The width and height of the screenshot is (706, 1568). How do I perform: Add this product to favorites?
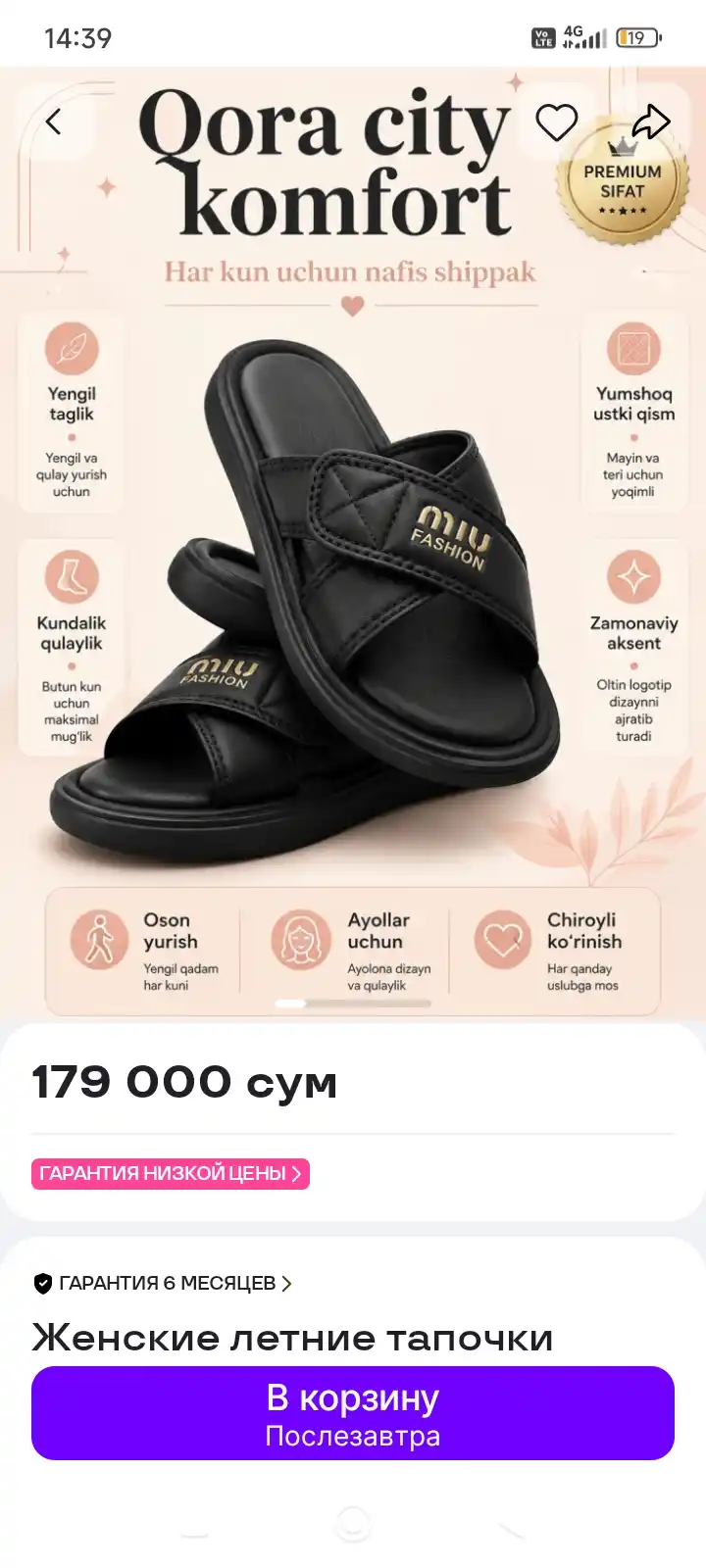(x=556, y=122)
